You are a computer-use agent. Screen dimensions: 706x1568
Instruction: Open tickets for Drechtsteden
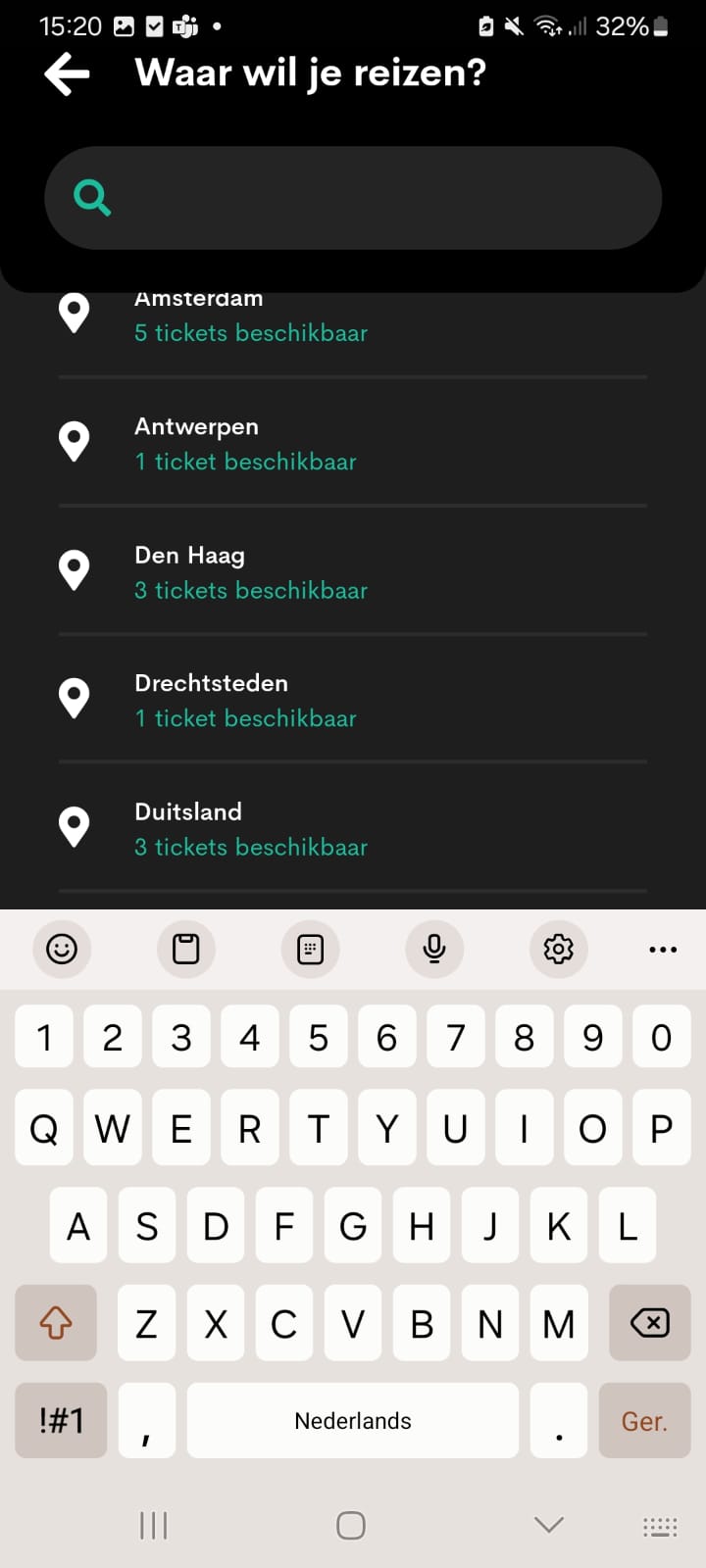pyautogui.click(x=245, y=700)
